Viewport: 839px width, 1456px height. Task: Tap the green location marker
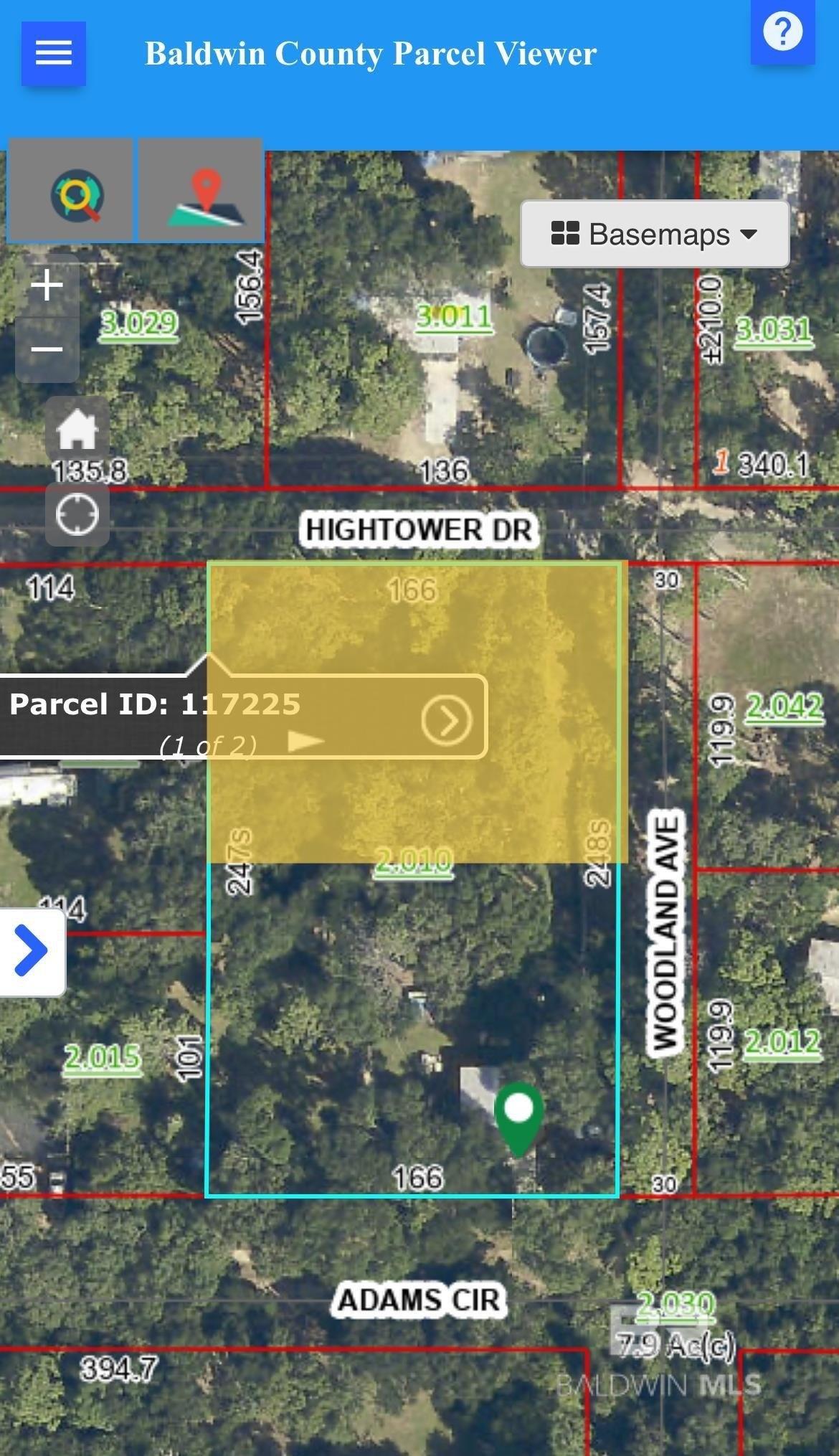coord(518,1115)
